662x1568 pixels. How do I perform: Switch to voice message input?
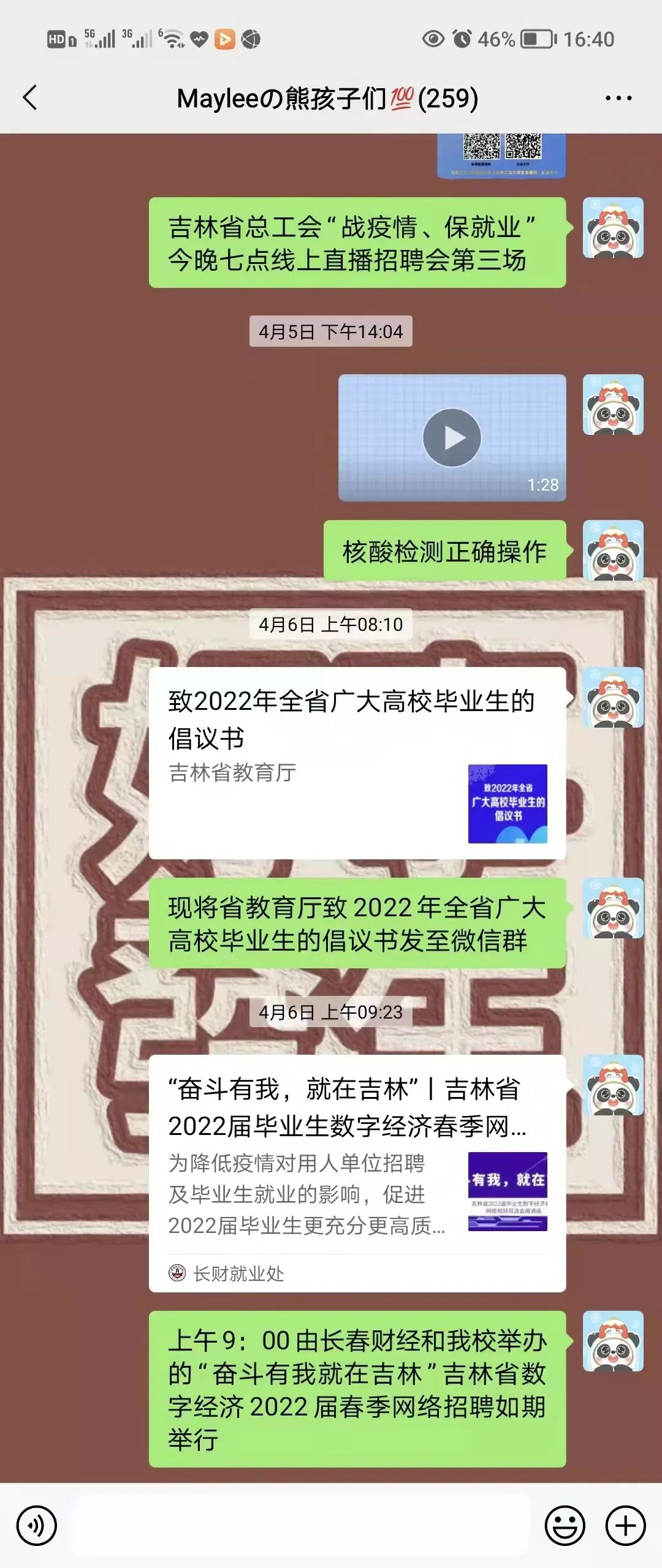pyautogui.click(x=37, y=1525)
